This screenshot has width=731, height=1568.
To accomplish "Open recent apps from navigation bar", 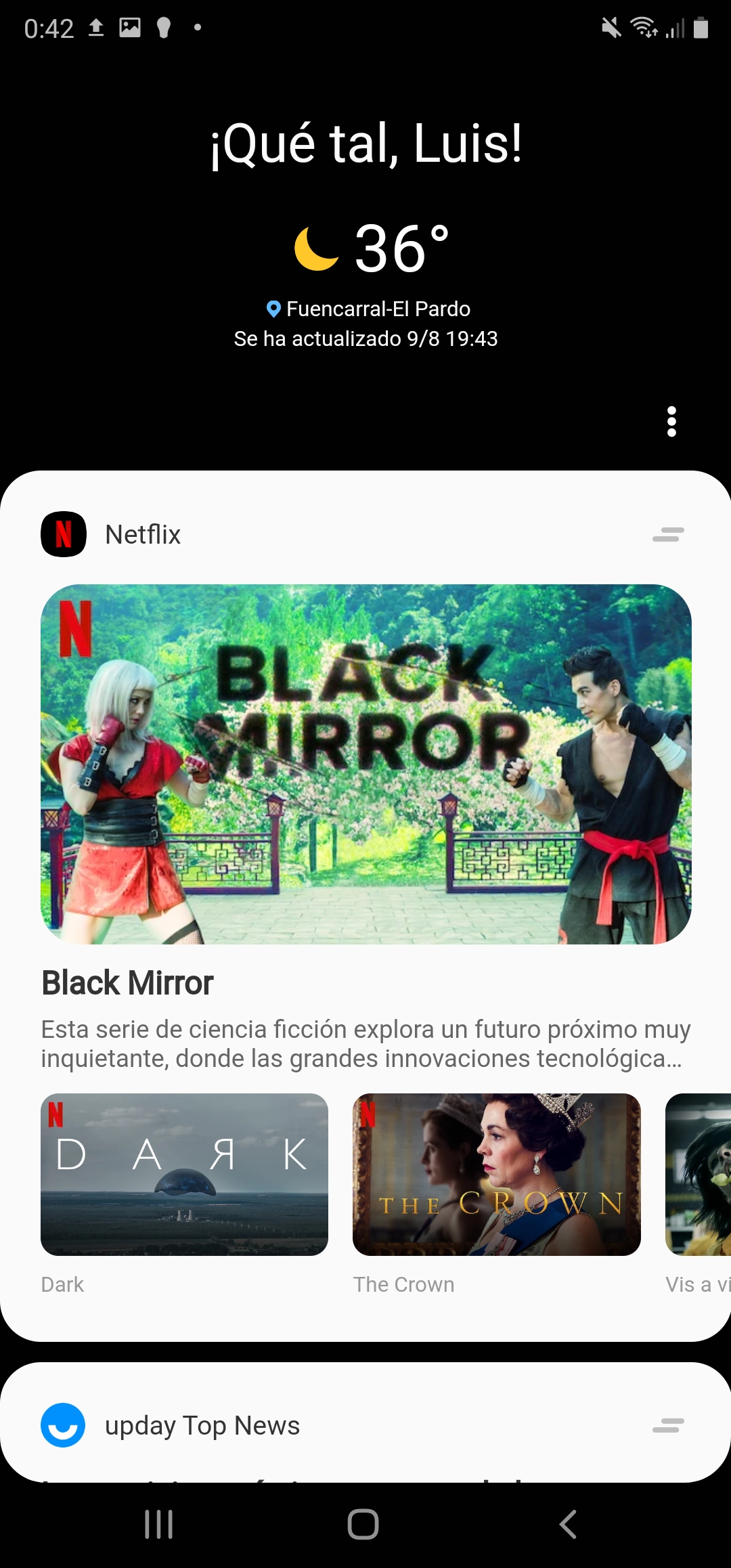I will coord(159,1524).
